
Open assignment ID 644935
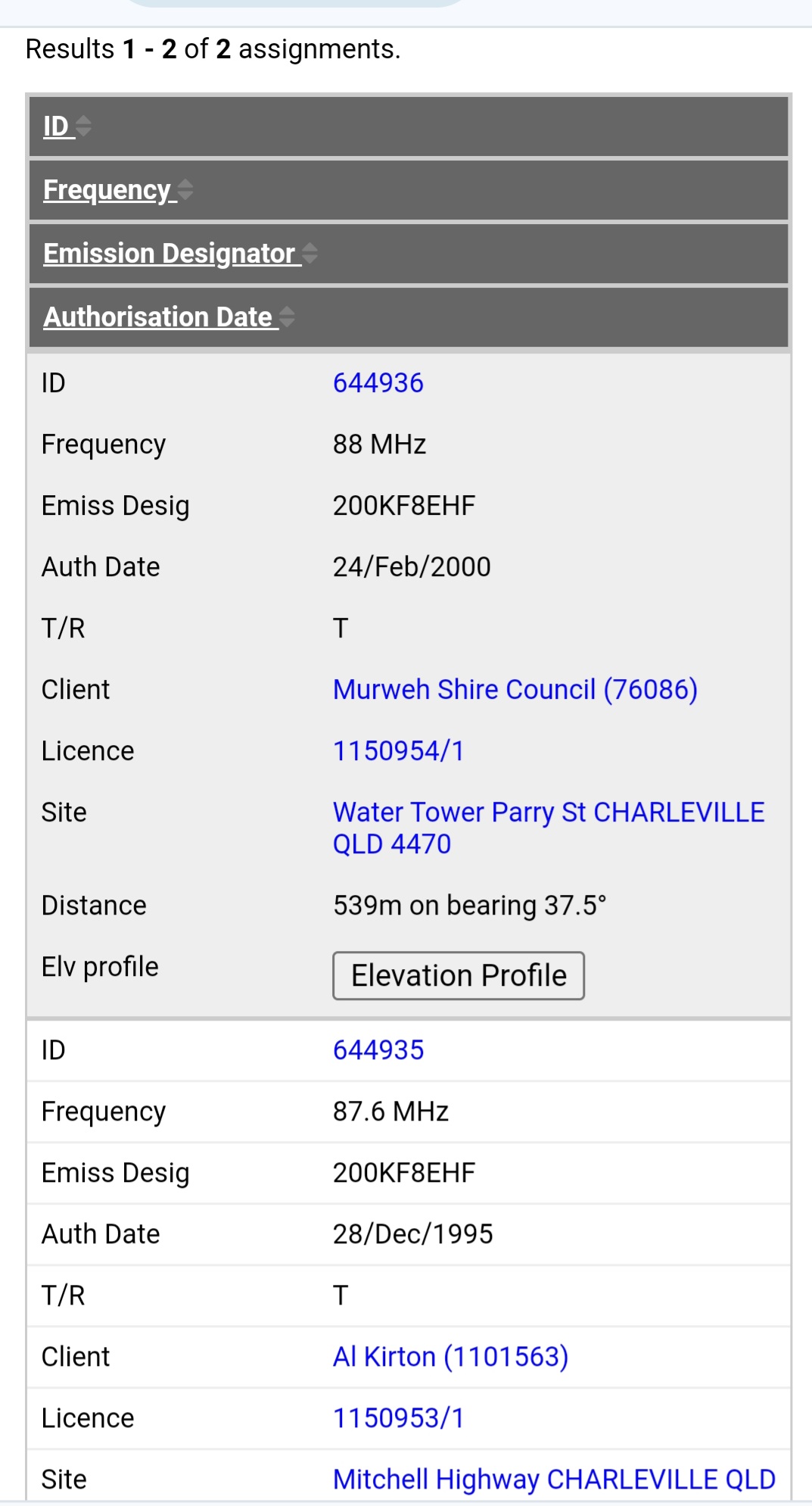coord(378,1050)
